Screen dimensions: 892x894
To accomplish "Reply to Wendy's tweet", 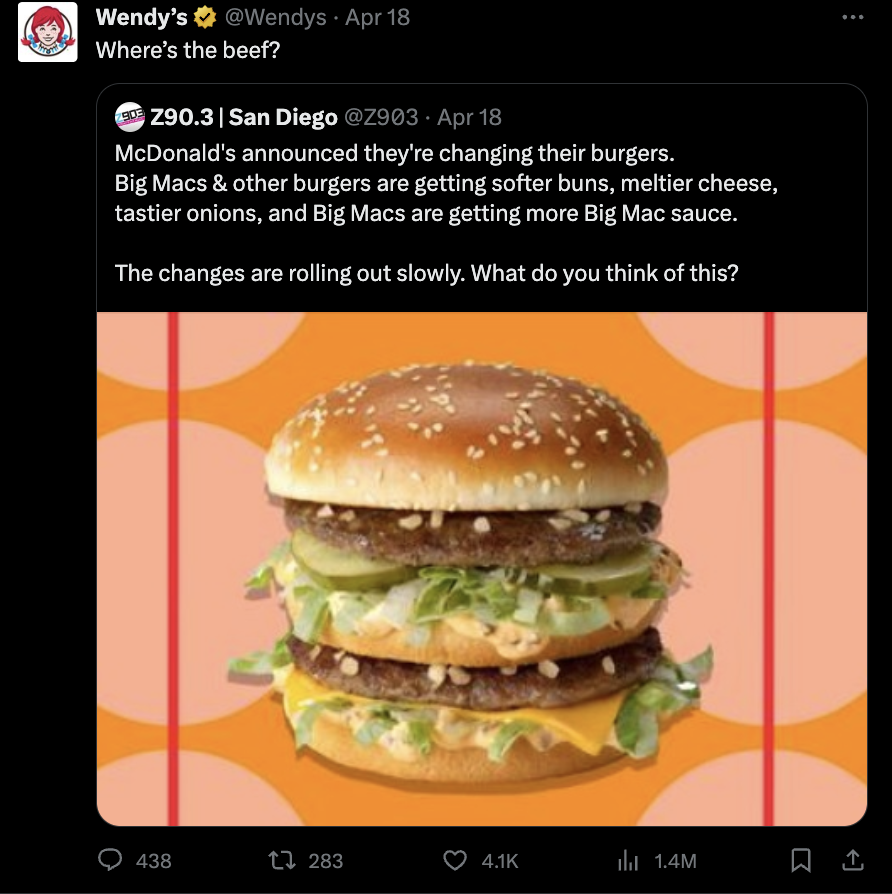I will [111, 860].
